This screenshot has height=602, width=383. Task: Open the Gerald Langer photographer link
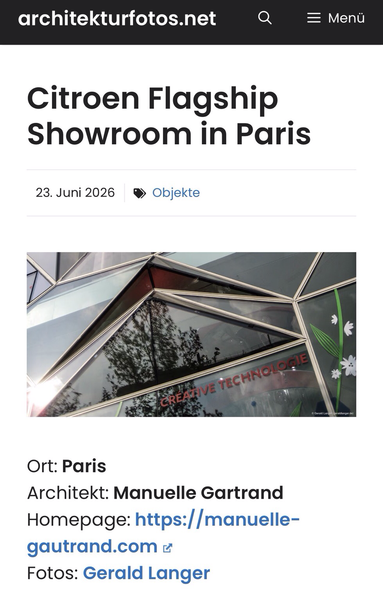click(147, 573)
